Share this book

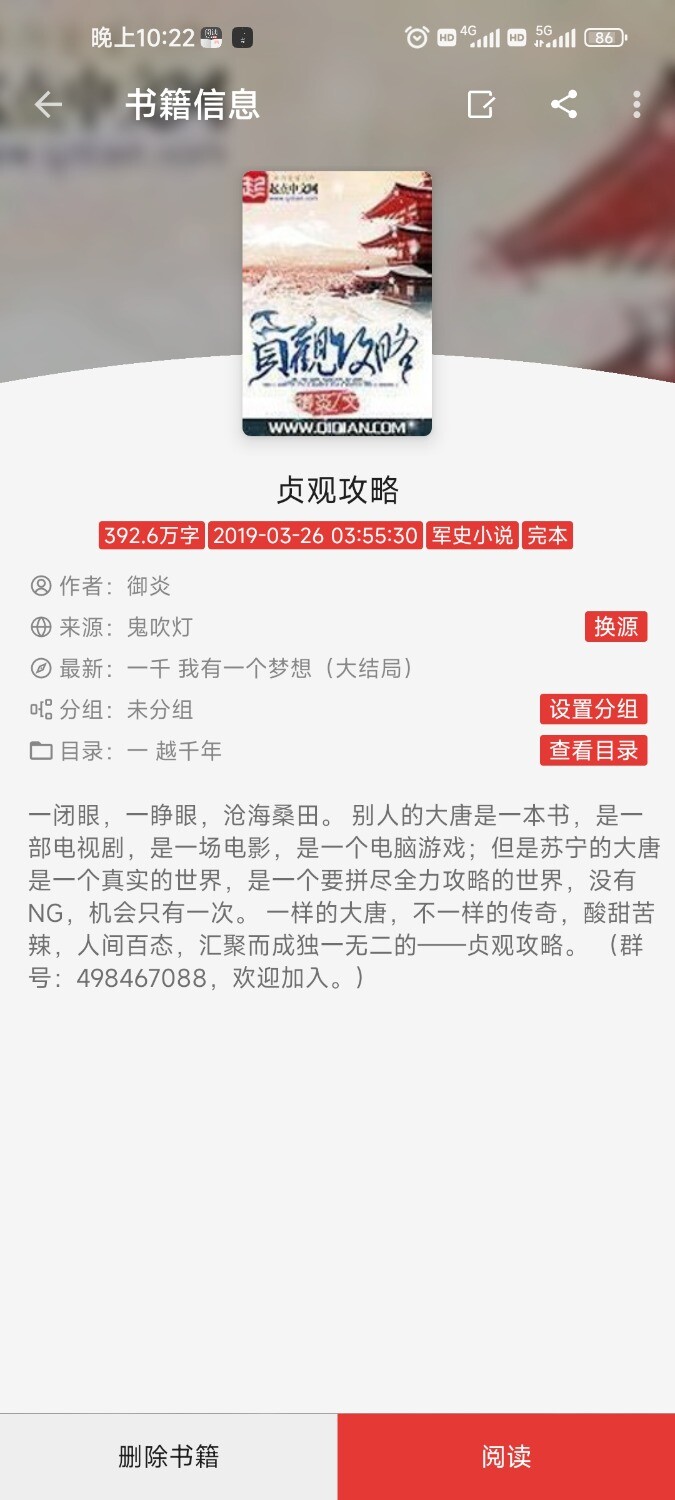[x=564, y=104]
